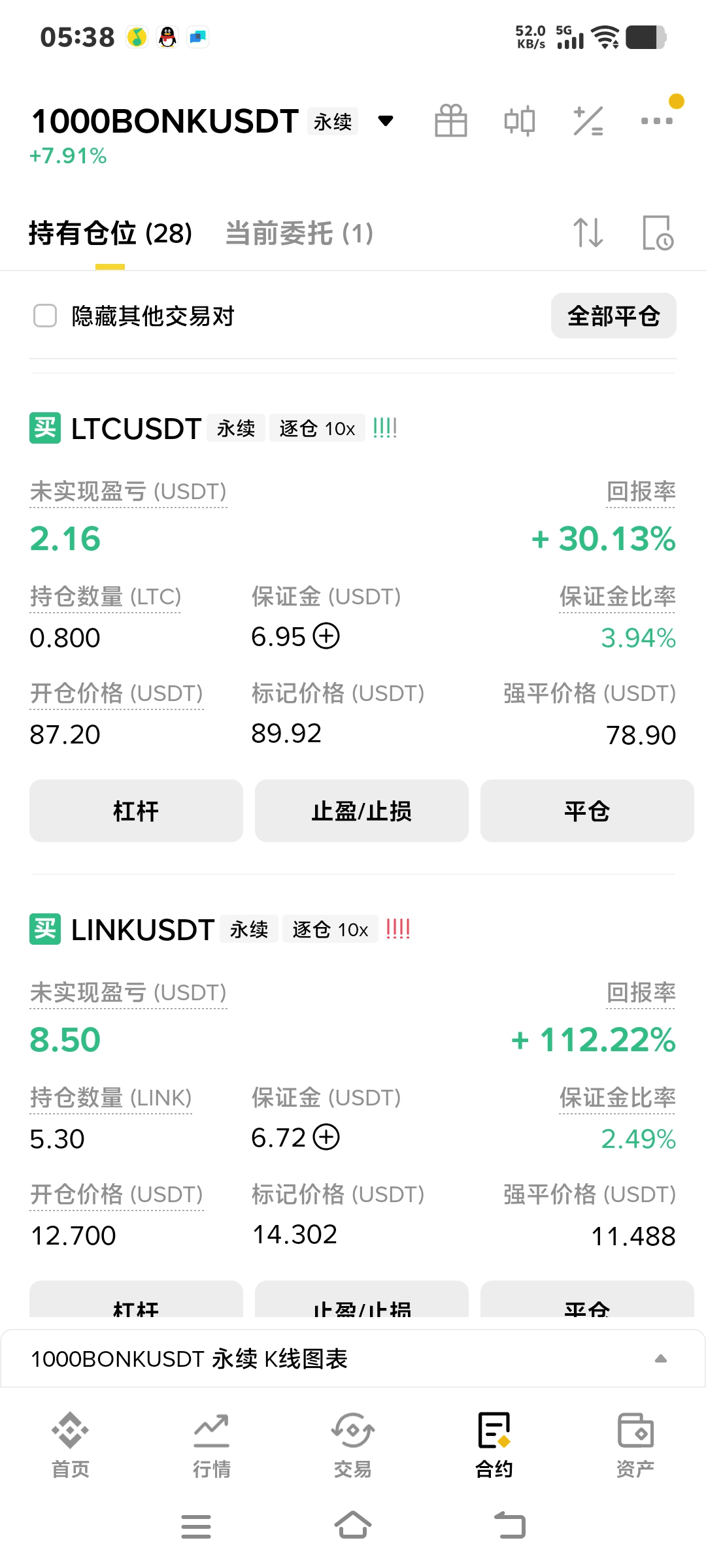Tap the 全部平仓 button
The width and height of the screenshot is (706, 1568).
[613, 316]
